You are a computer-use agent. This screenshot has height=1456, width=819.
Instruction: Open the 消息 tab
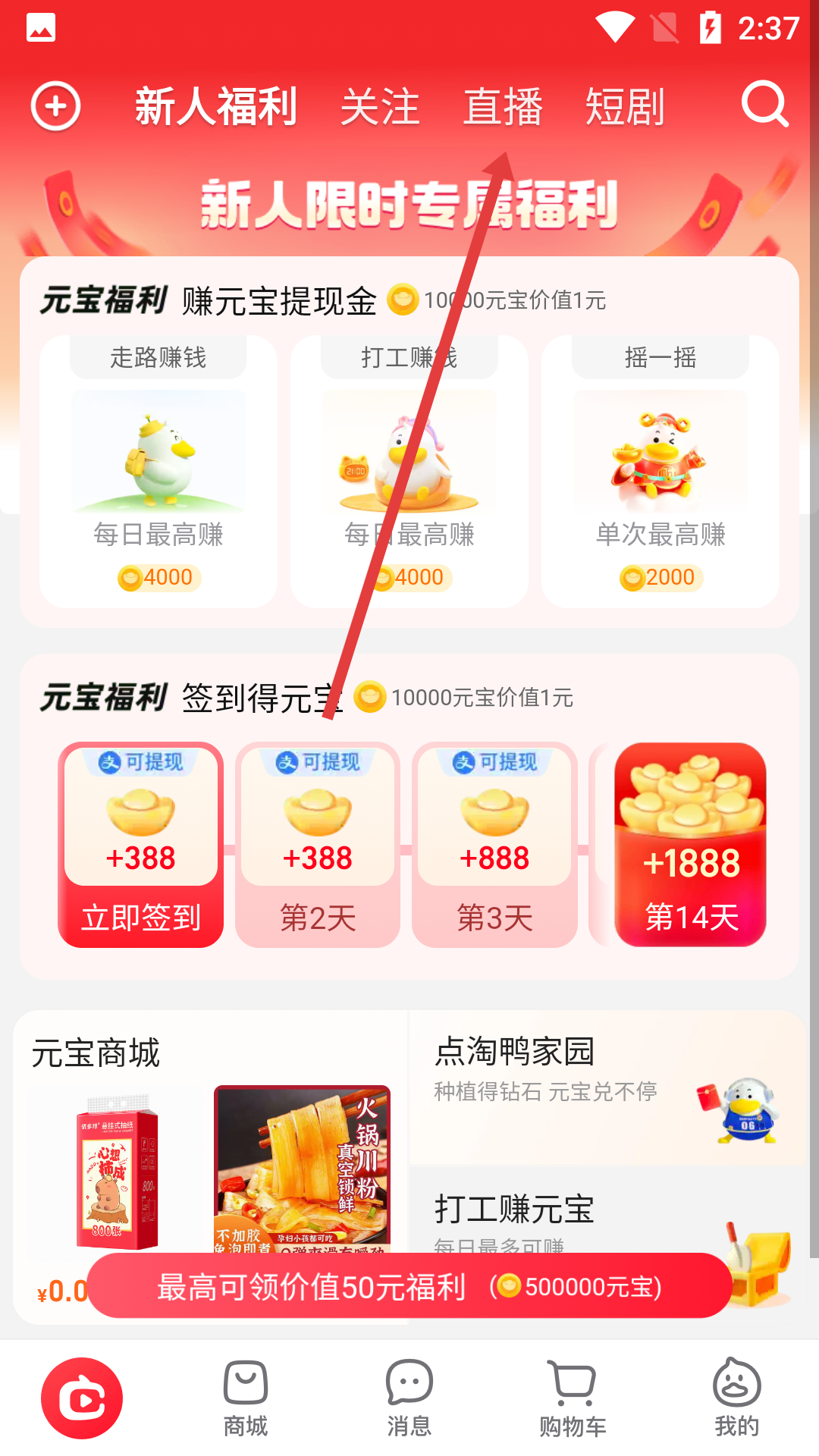click(409, 1399)
